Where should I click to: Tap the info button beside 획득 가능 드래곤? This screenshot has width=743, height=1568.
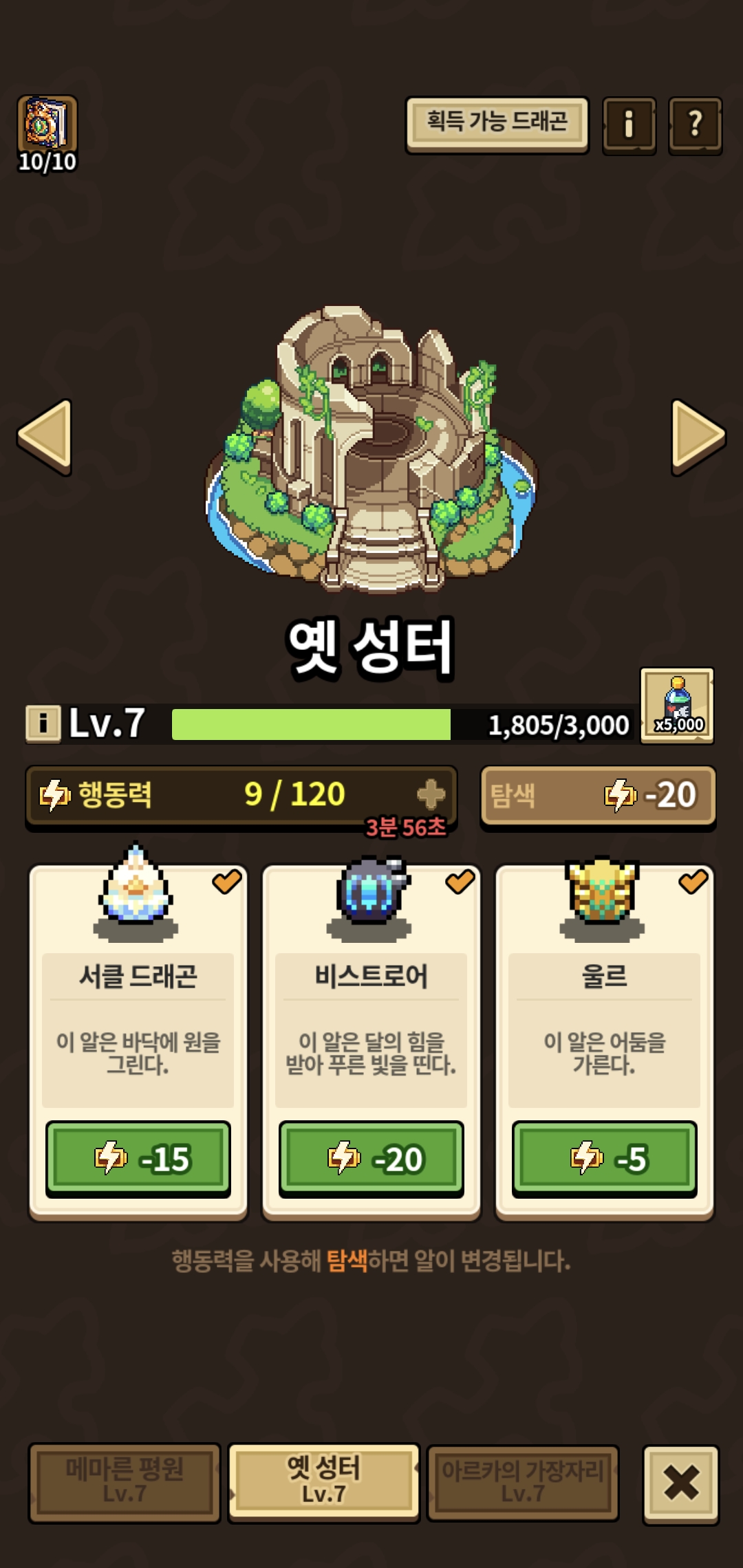coord(629,125)
